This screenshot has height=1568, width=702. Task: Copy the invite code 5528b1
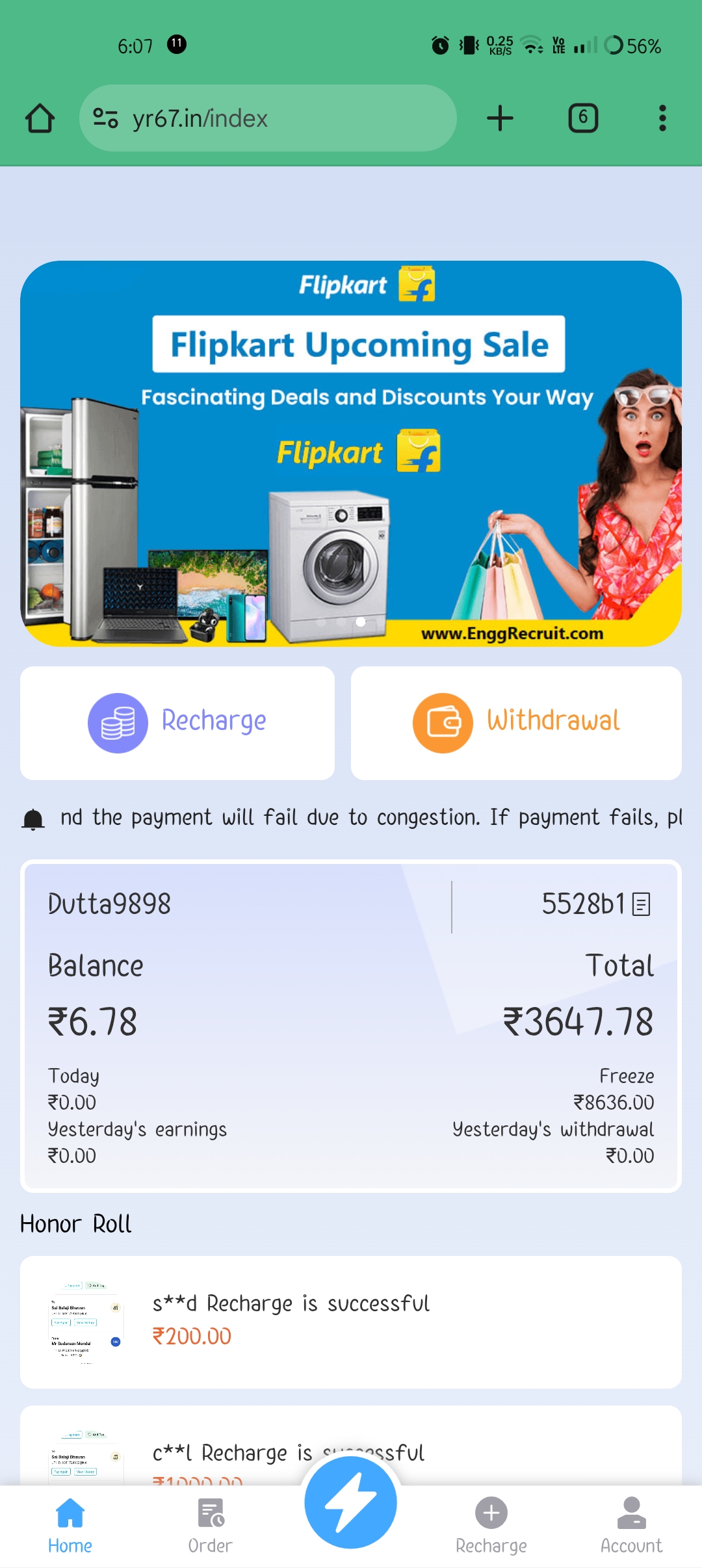point(641,904)
